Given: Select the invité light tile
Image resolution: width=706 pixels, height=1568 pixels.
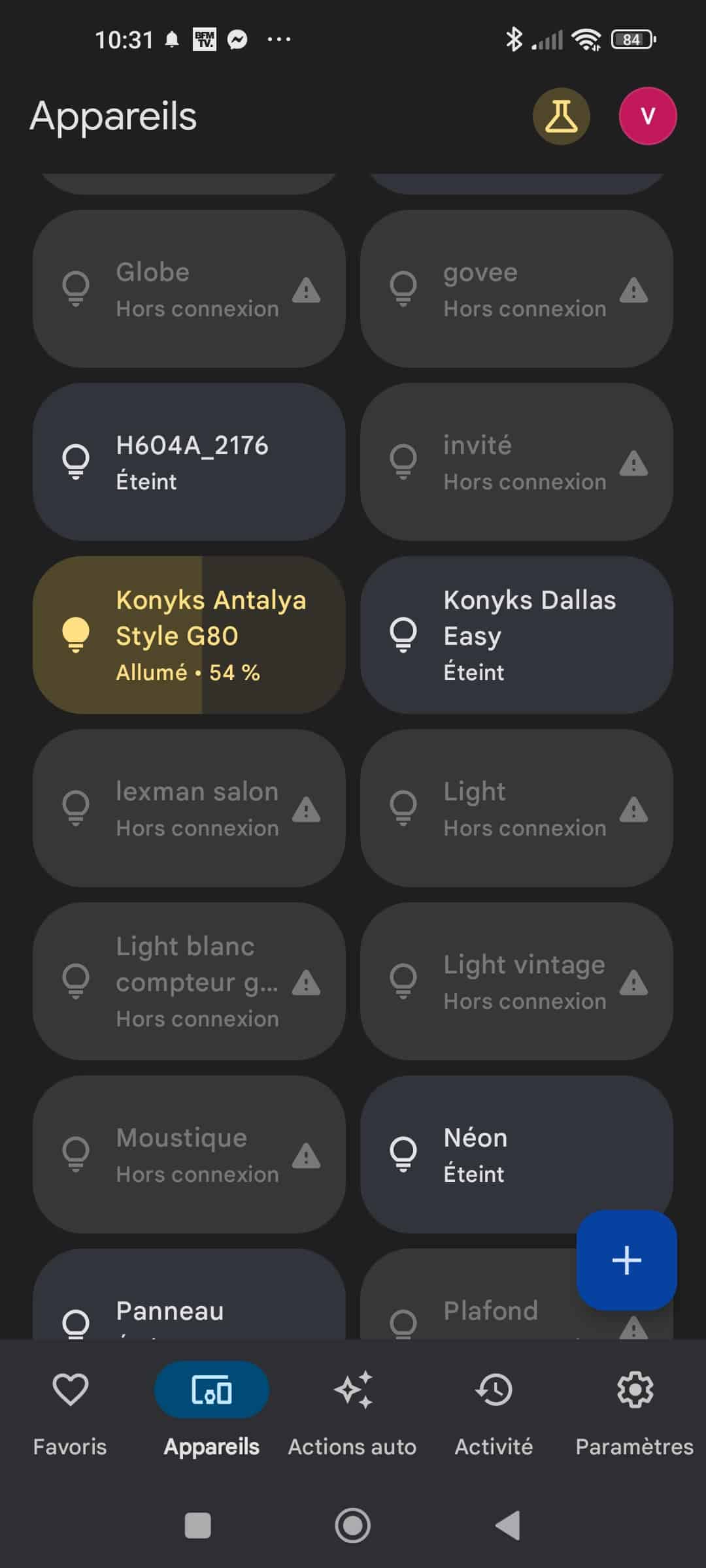Looking at the screenshot, I should coord(516,462).
